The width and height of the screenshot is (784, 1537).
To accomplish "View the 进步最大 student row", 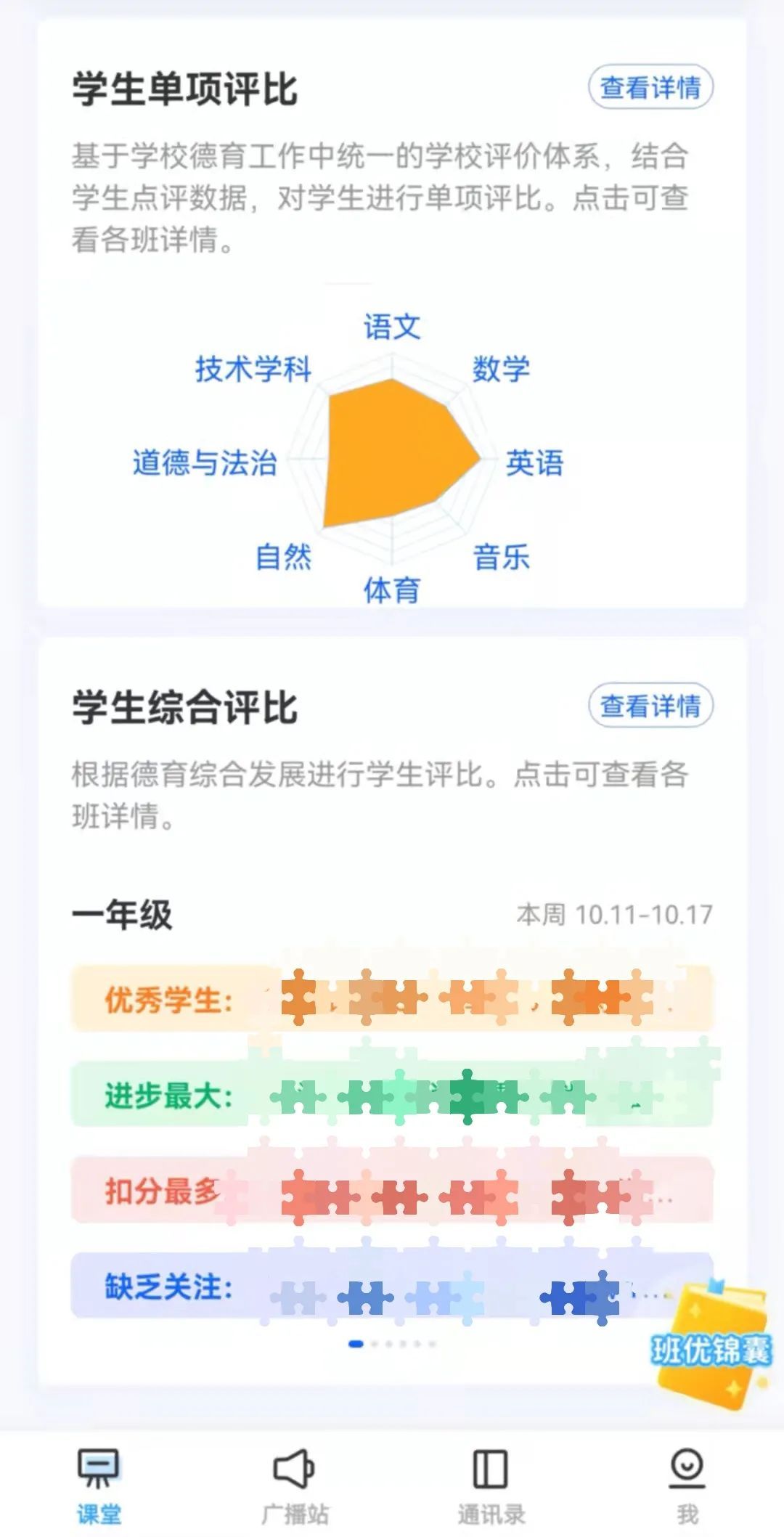I will (x=392, y=1095).
